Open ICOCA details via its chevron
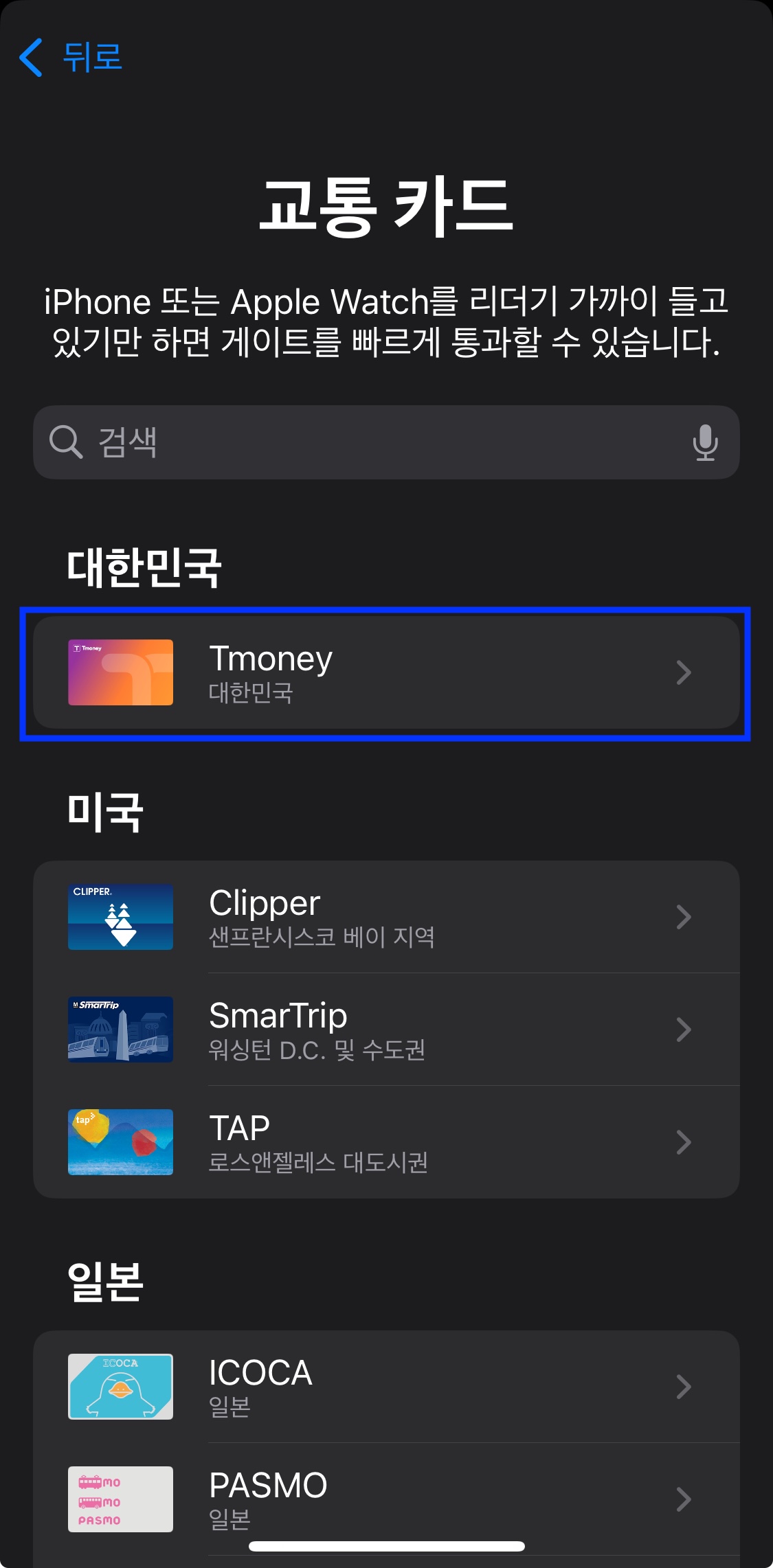773x1568 pixels. (684, 1387)
